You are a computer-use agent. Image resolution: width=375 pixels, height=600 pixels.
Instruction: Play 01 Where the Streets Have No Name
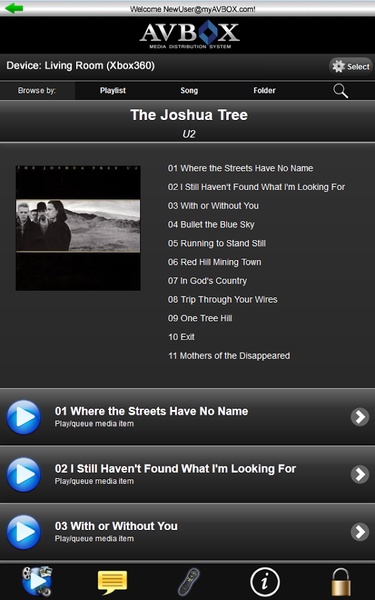(x=24, y=417)
